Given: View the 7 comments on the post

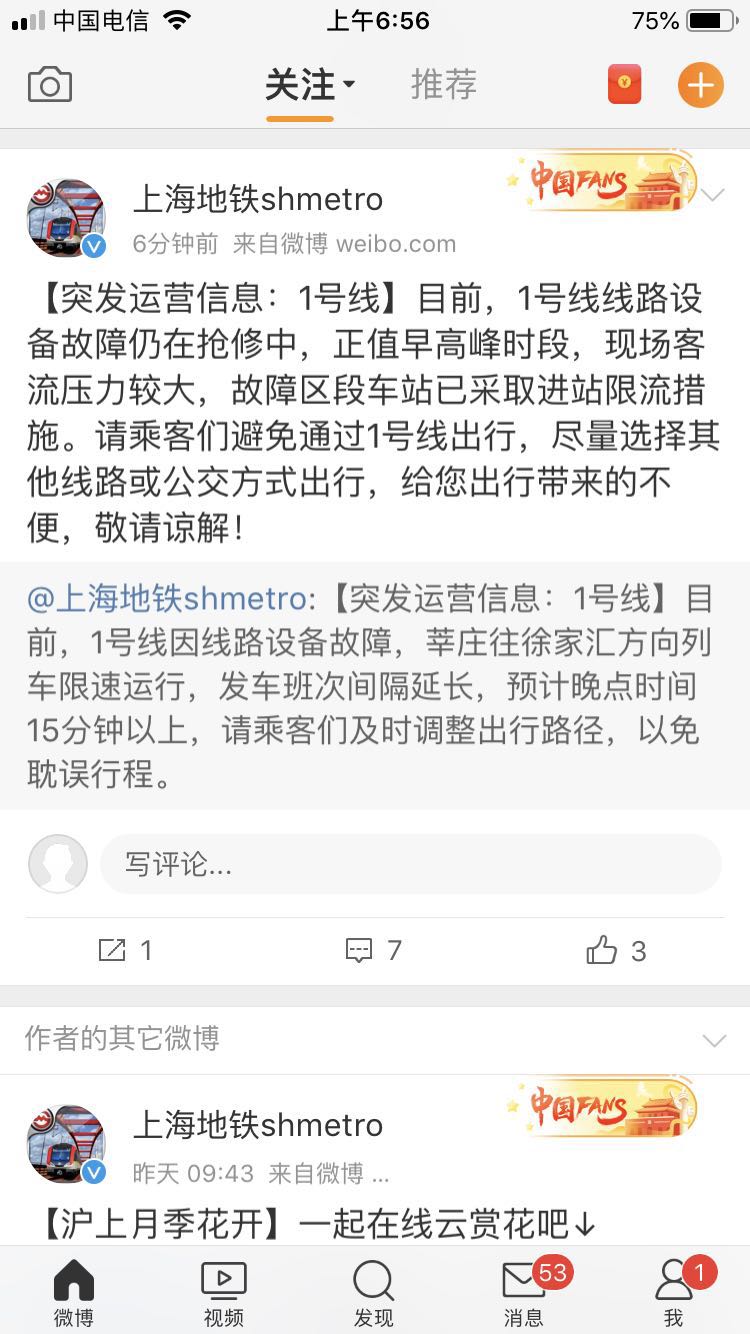Looking at the screenshot, I should (x=373, y=950).
